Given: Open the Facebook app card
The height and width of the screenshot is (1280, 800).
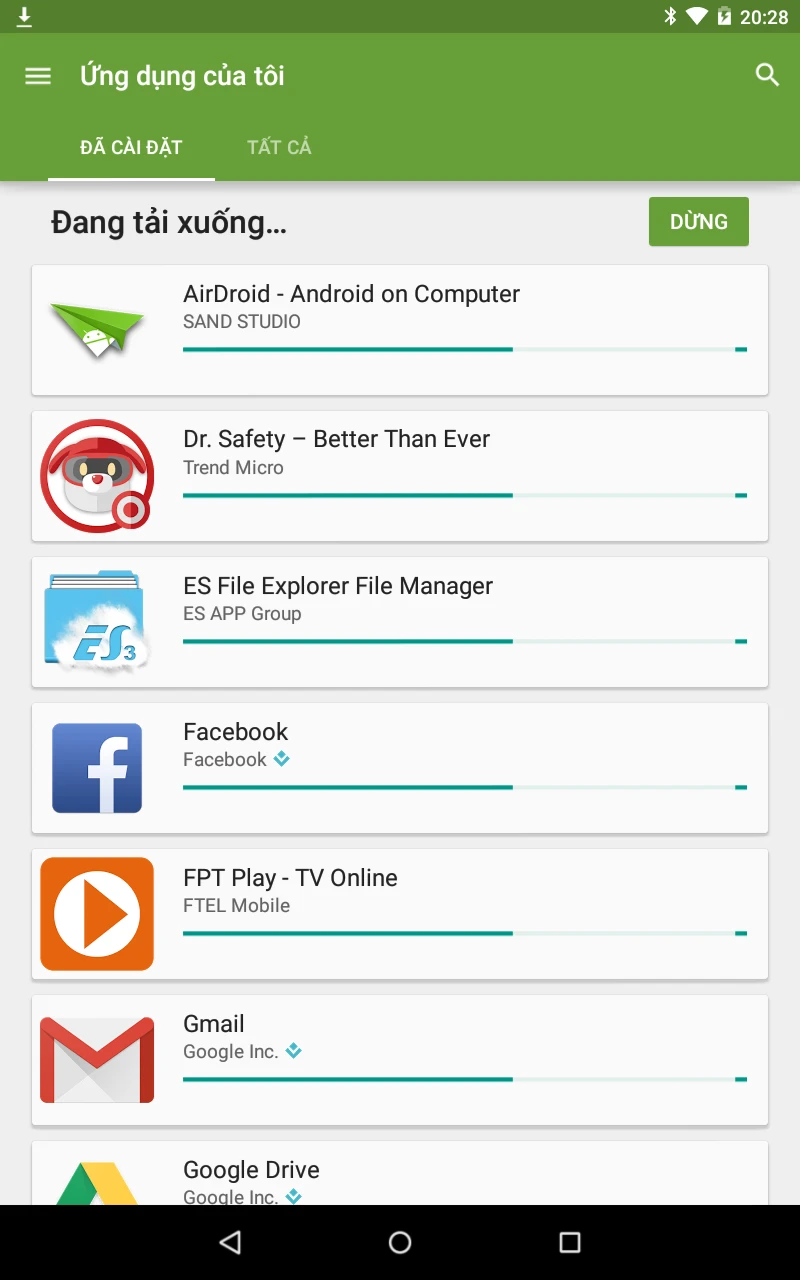Looking at the screenshot, I should pos(400,768).
